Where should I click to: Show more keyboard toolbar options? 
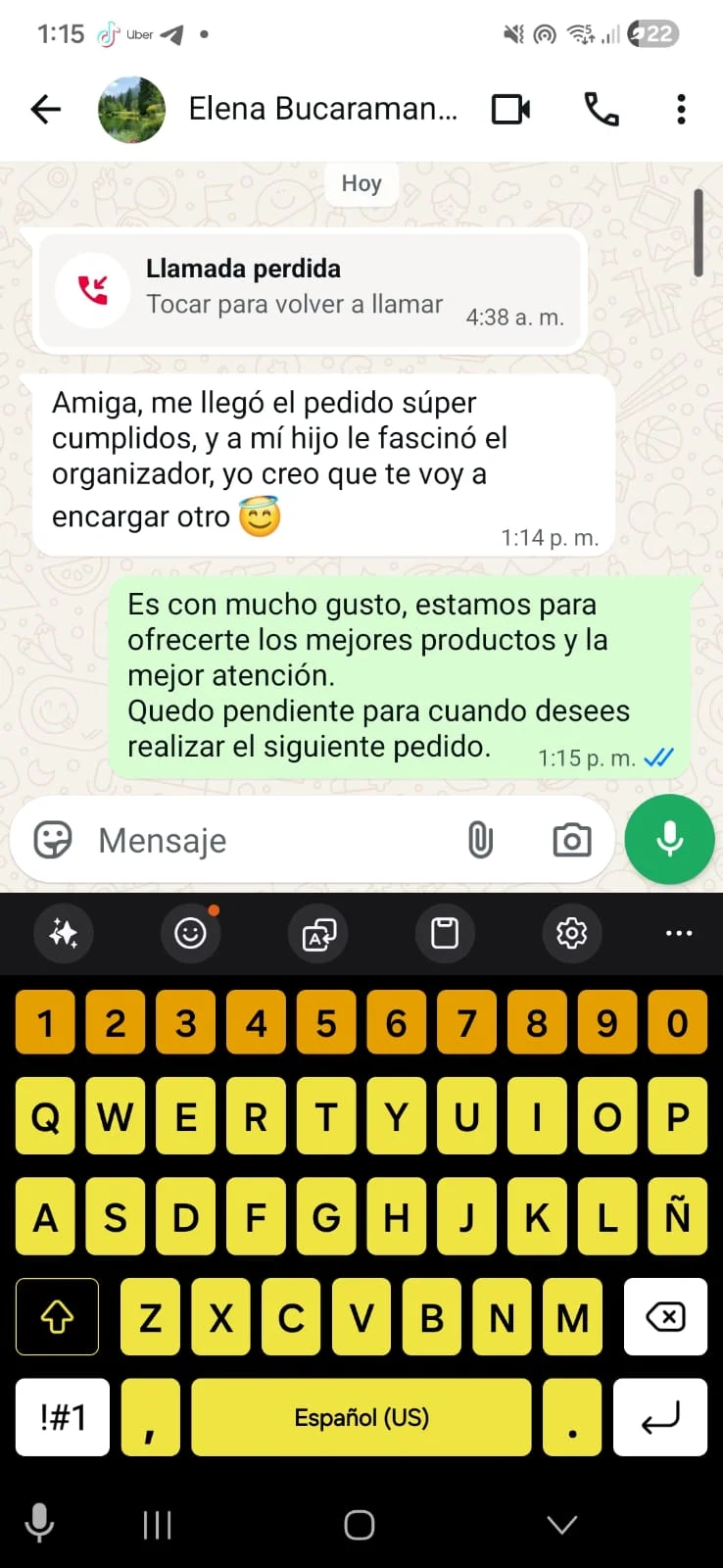click(679, 933)
